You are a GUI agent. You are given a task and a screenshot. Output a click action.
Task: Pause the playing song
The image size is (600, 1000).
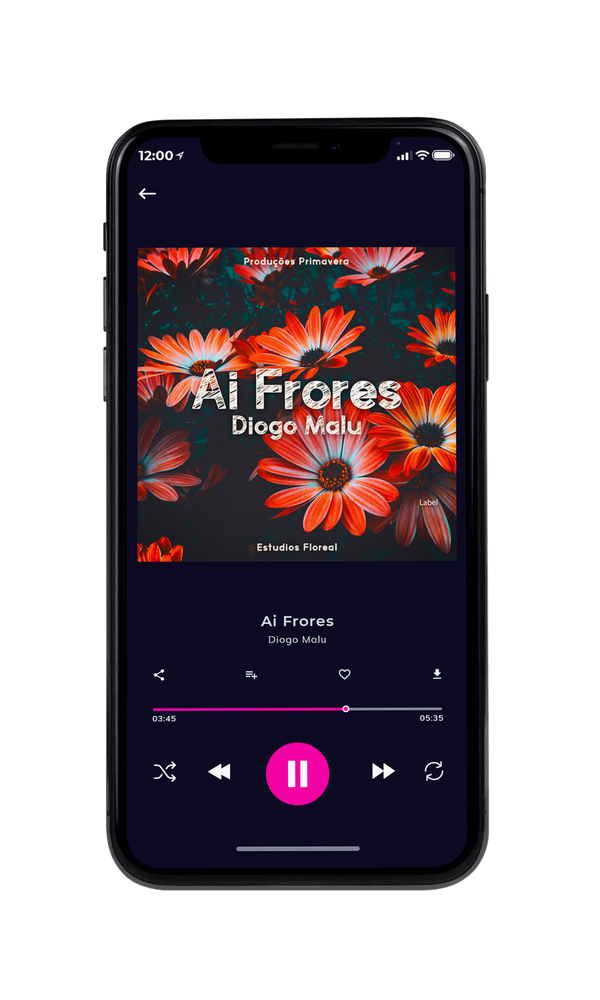click(x=297, y=773)
